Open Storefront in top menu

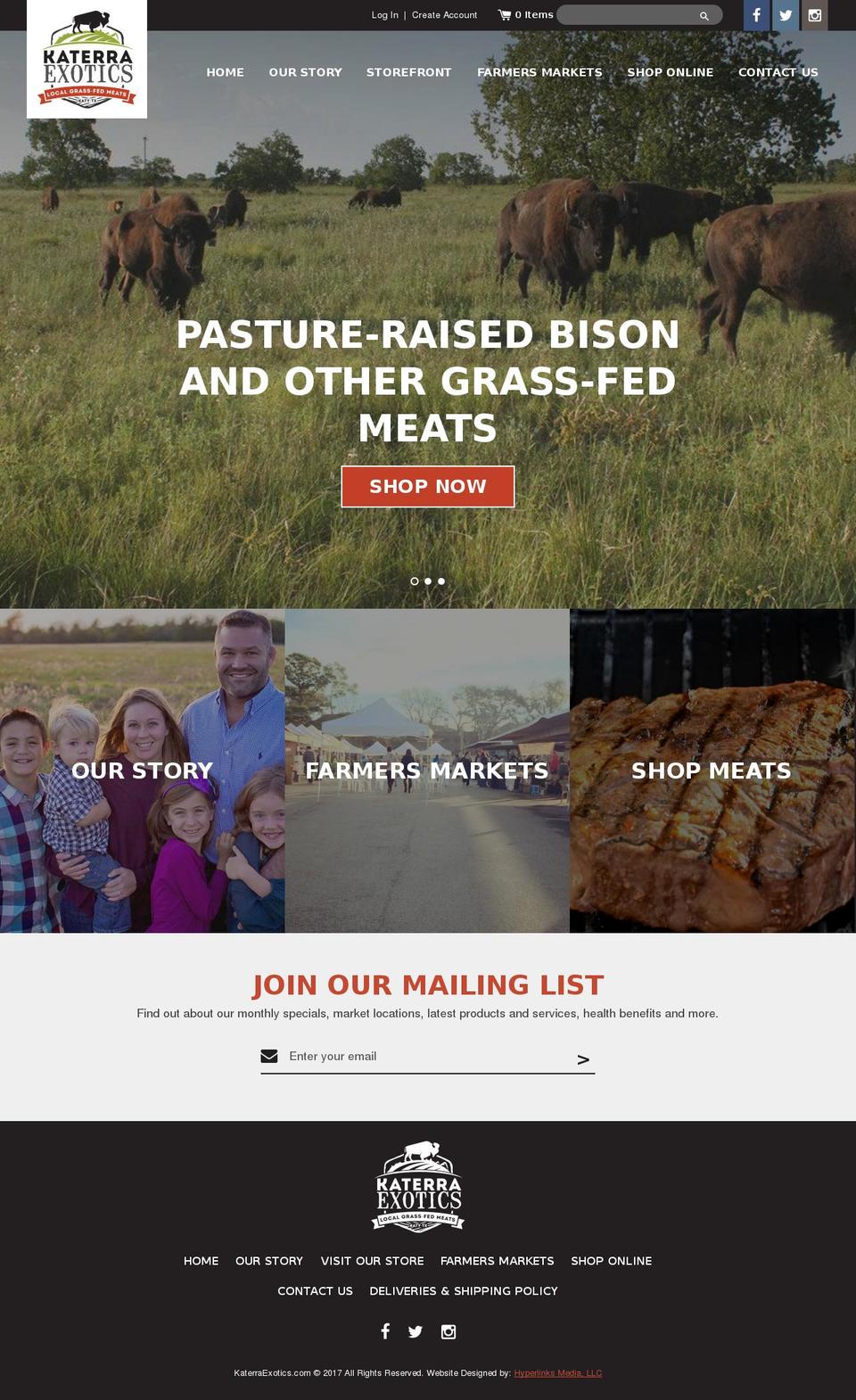[408, 72]
